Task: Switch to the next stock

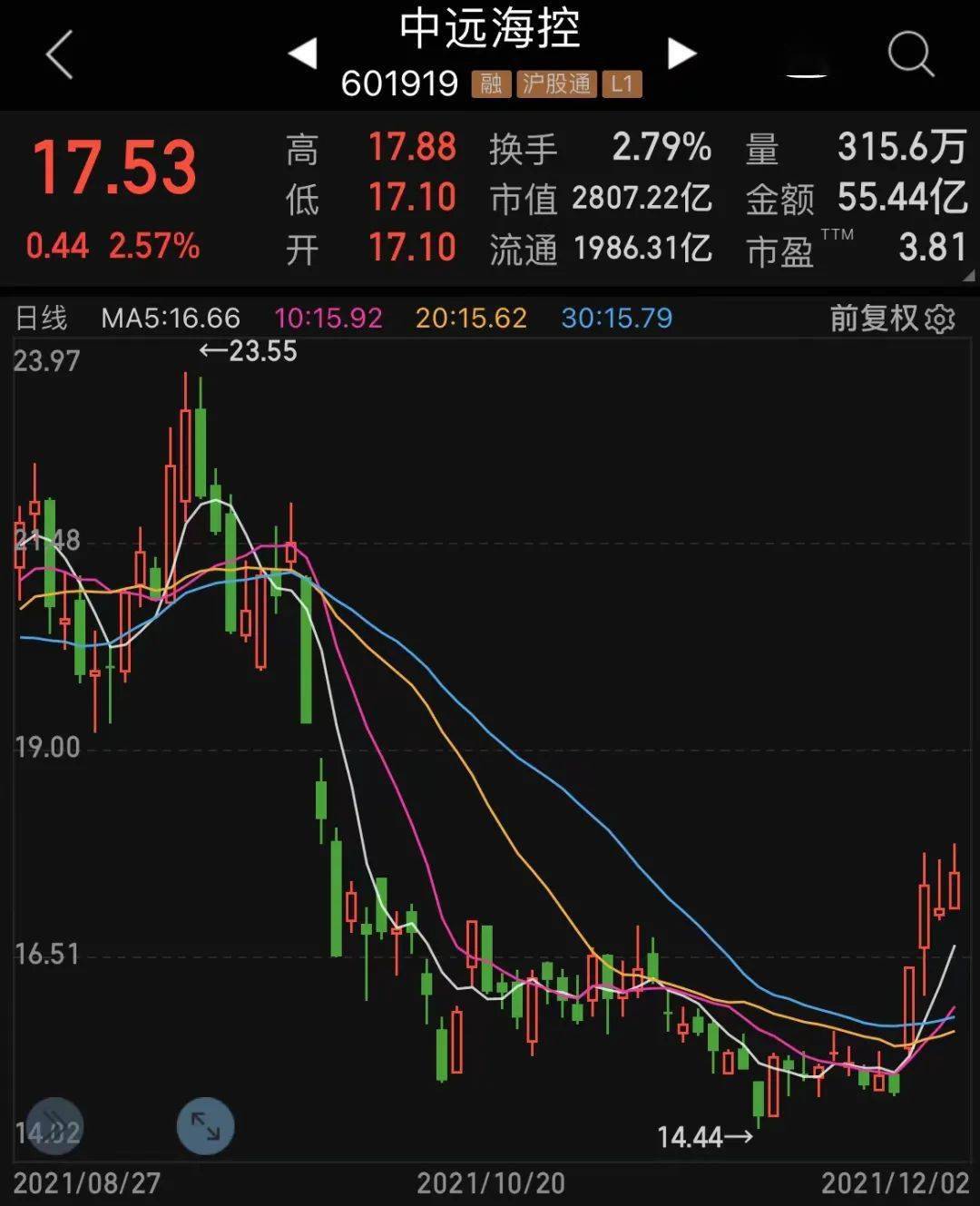Action: pyautogui.click(x=681, y=54)
